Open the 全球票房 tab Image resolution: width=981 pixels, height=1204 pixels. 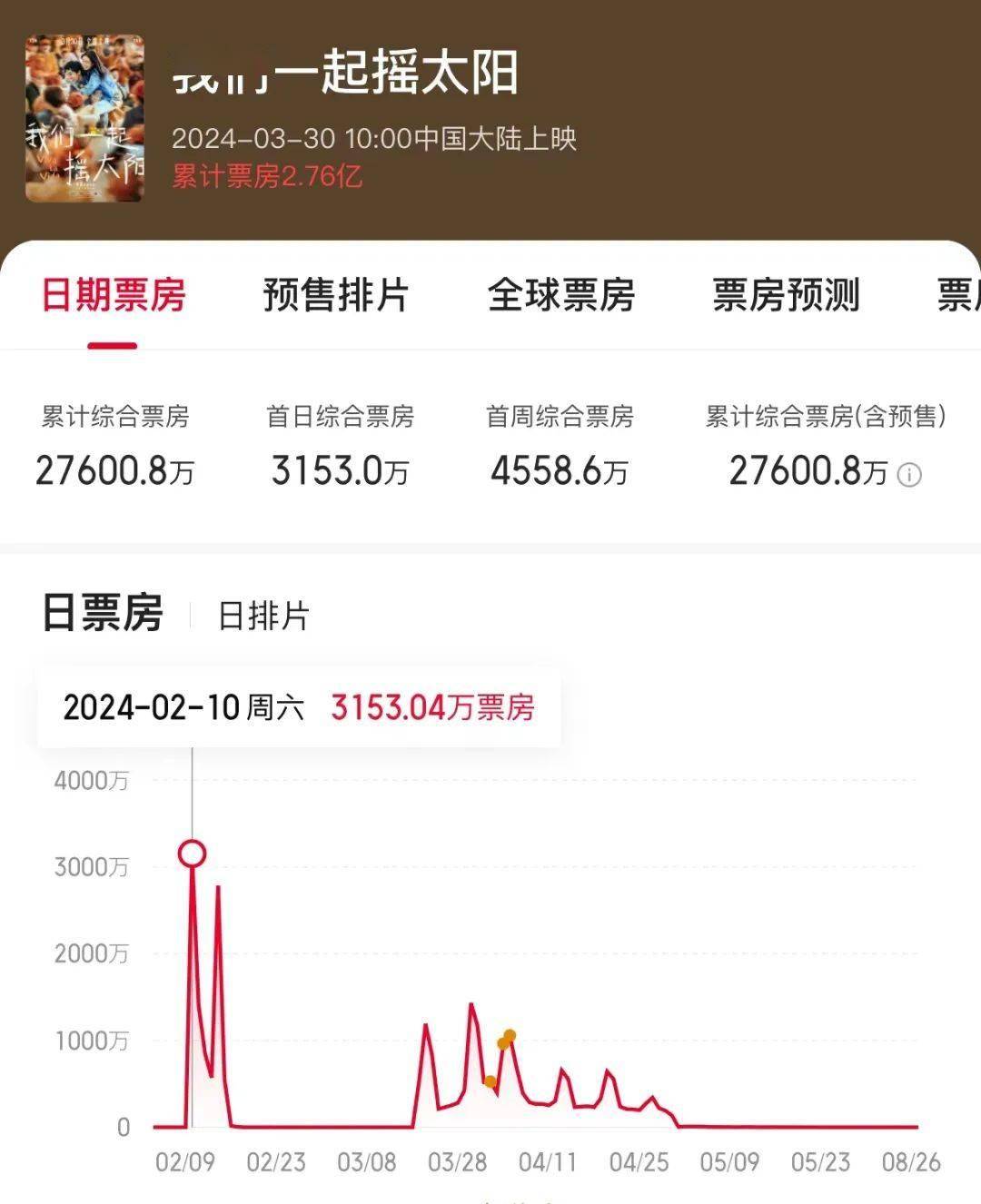[560, 295]
